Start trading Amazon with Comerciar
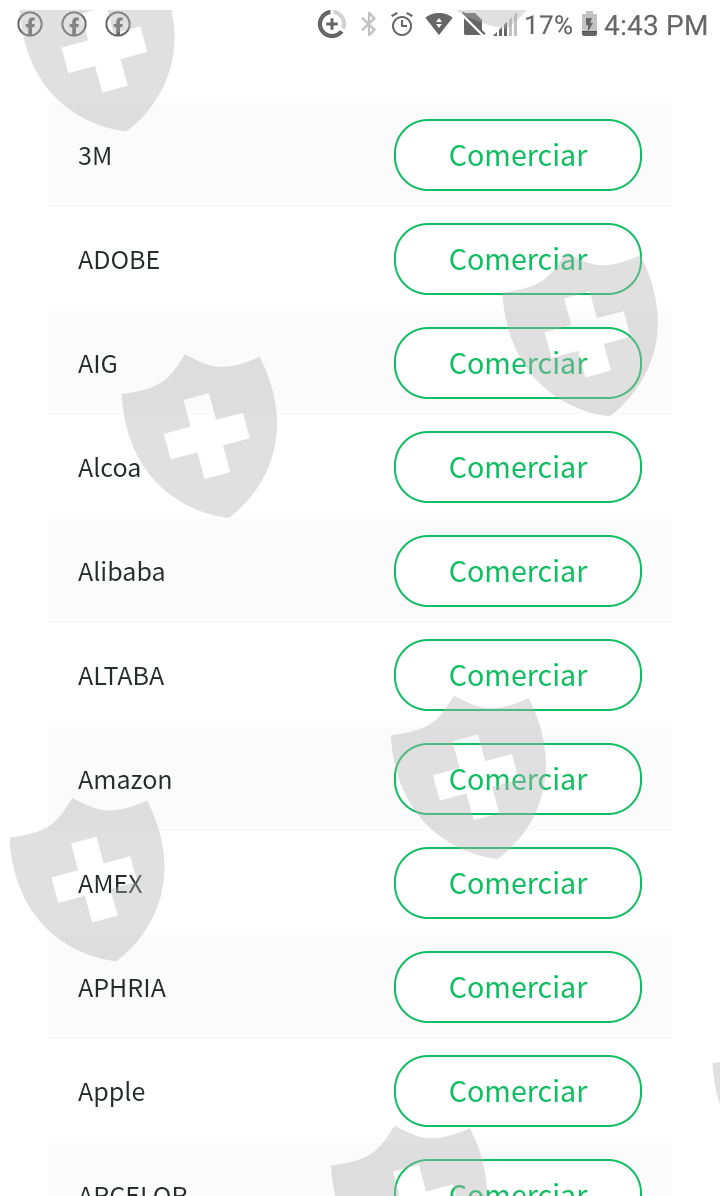The height and width of the screenshot is (1196, 720). pos(517,779)
